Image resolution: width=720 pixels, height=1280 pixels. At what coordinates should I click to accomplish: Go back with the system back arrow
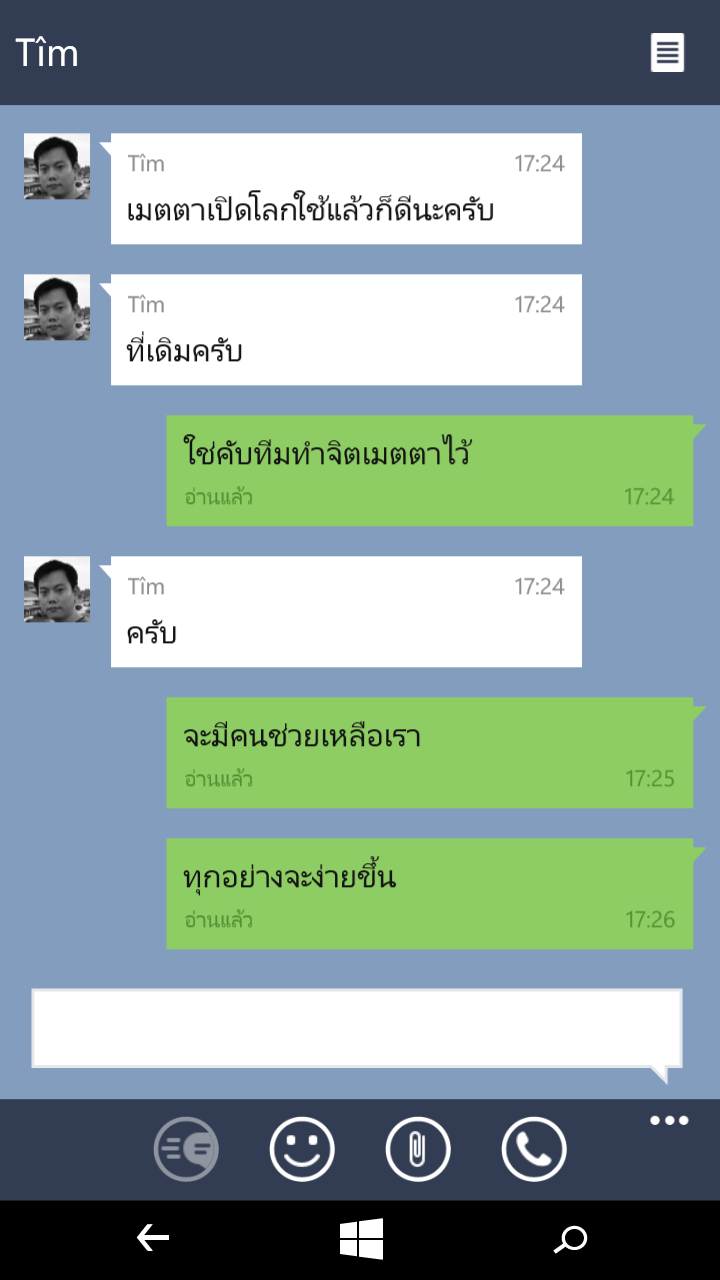pos(153,1239)
